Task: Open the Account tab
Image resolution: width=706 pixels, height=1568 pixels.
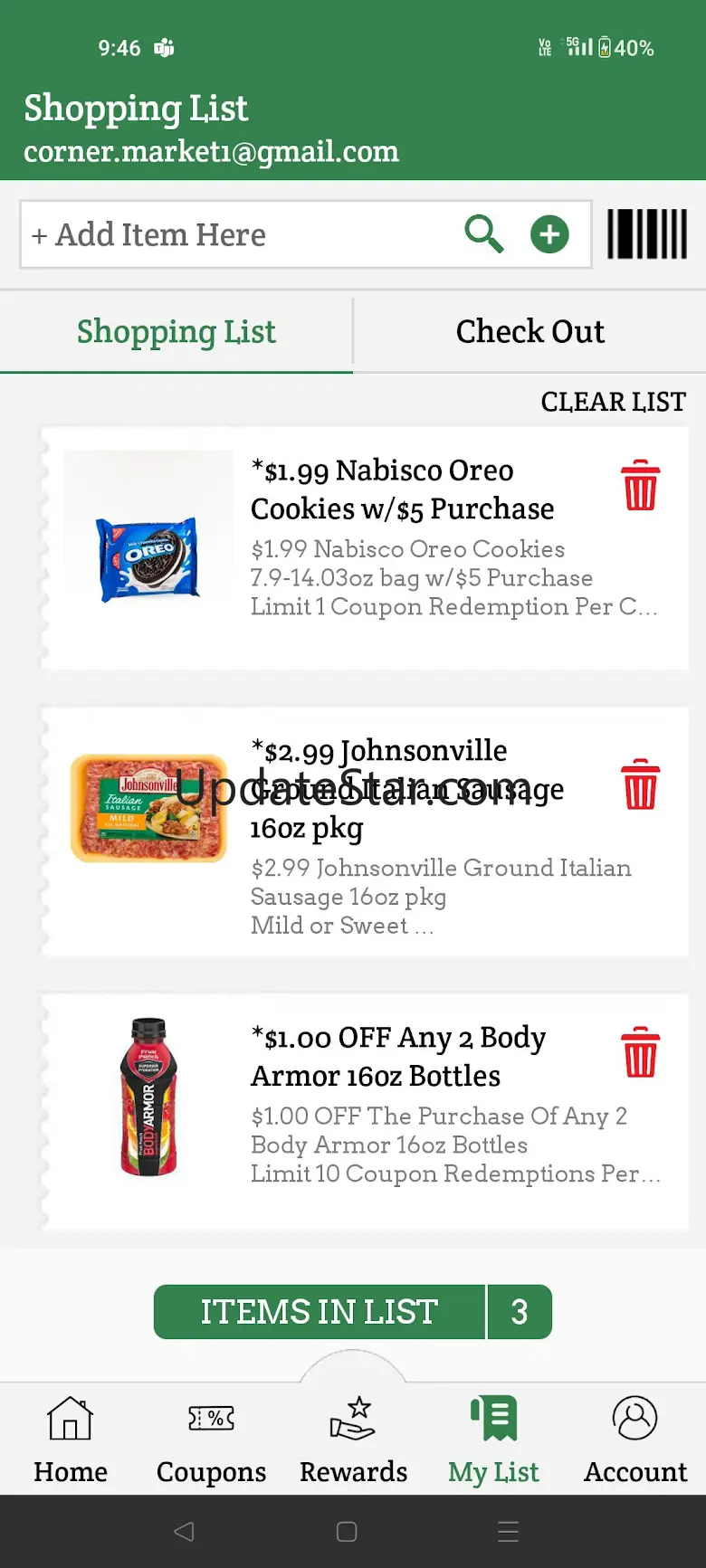Action: [x=635, y=1440]
